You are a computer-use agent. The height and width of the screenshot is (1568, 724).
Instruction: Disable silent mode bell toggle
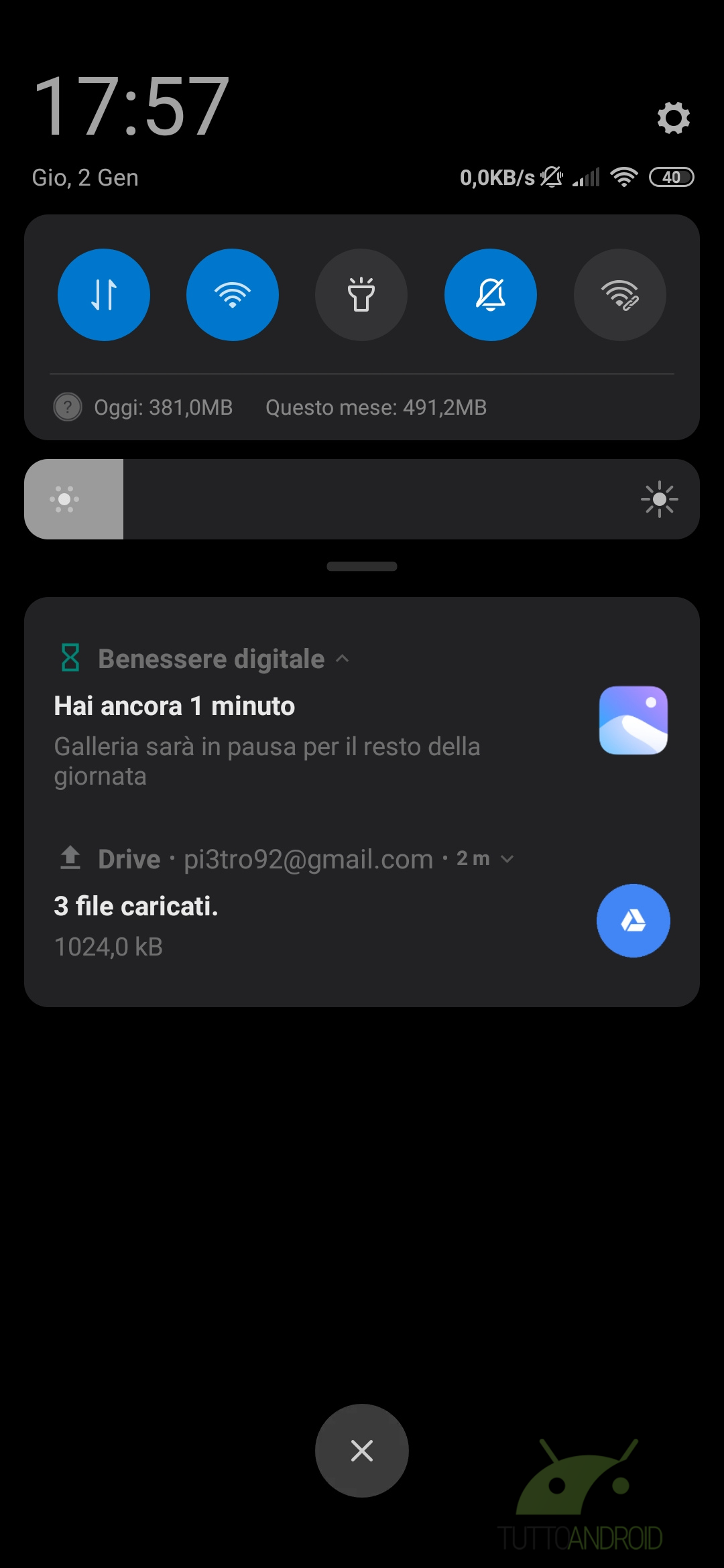(x=491, y=295)
